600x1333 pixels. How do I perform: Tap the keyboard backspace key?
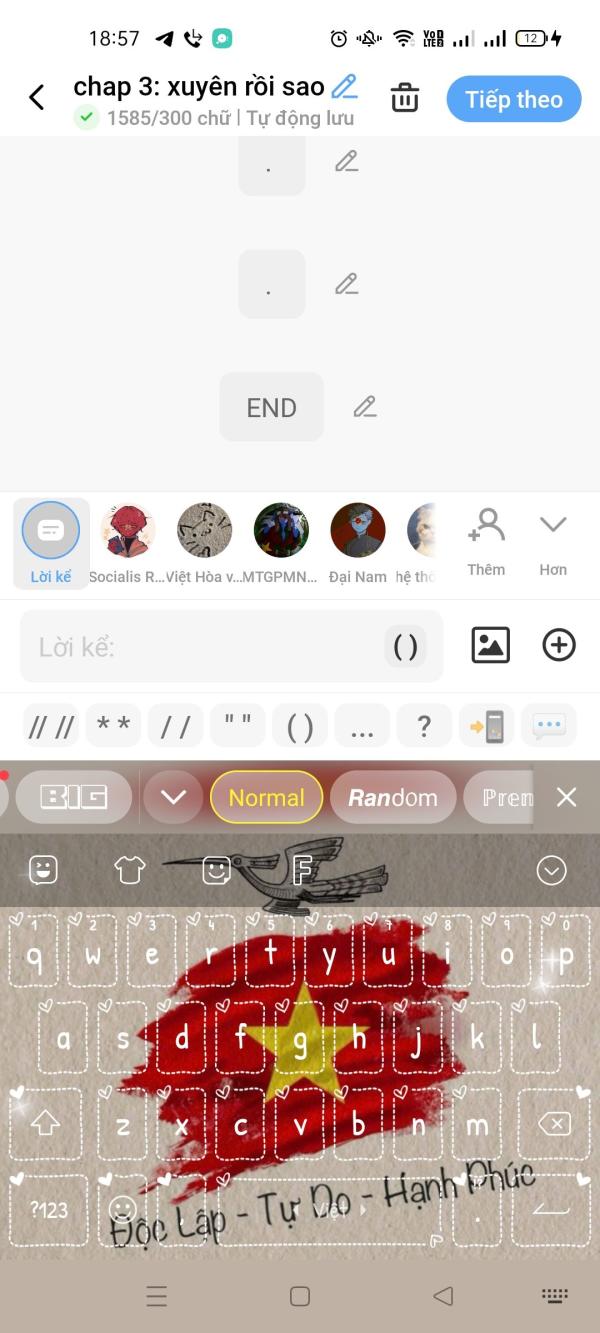553,1124
